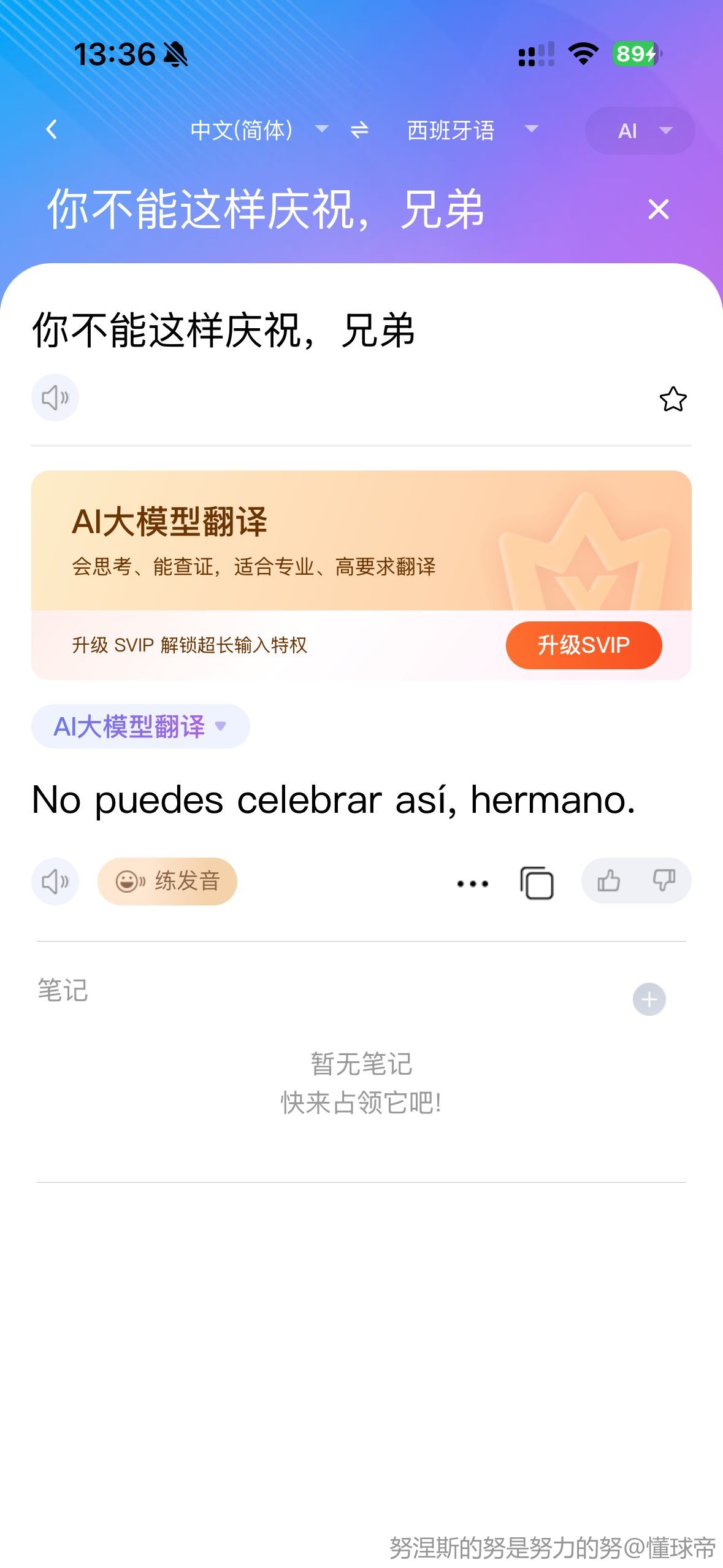Copy the Spanish translation
723x1568 pixels.
pos(537,883)
